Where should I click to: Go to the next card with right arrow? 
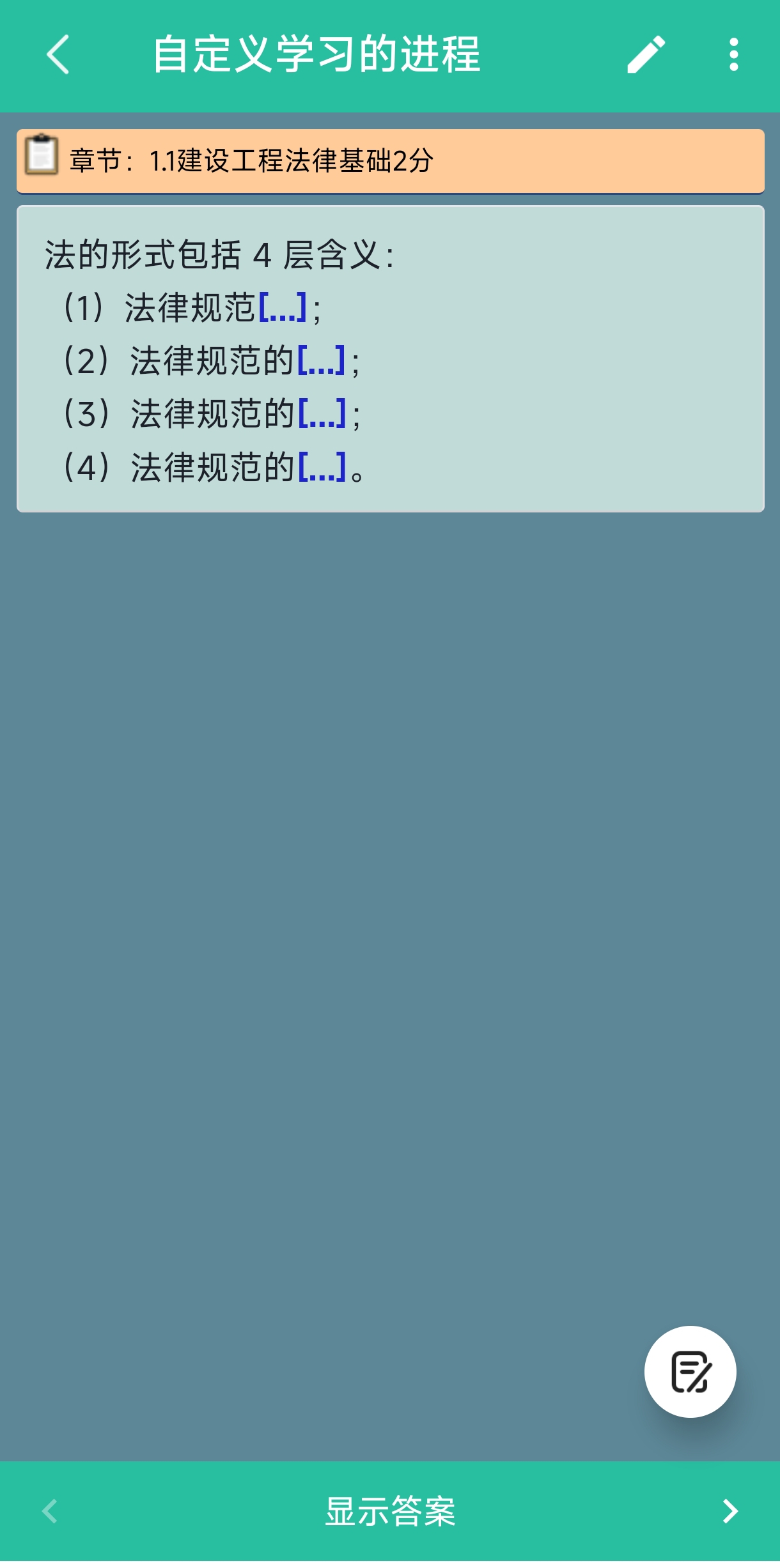click(730, 1511)
